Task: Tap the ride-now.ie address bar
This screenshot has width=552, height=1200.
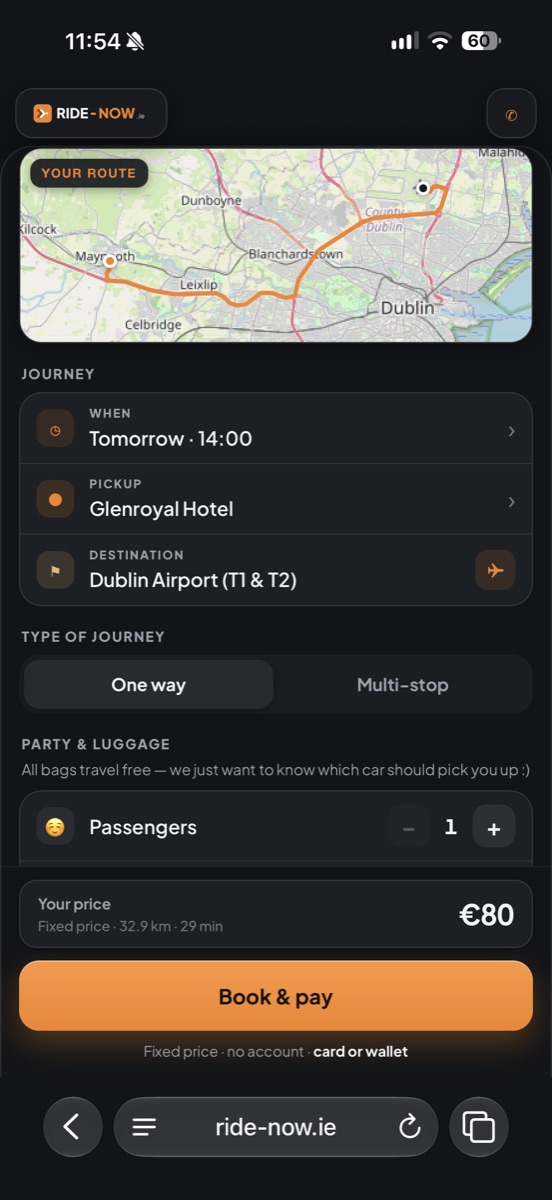Action: click(x=276, y=1127)
